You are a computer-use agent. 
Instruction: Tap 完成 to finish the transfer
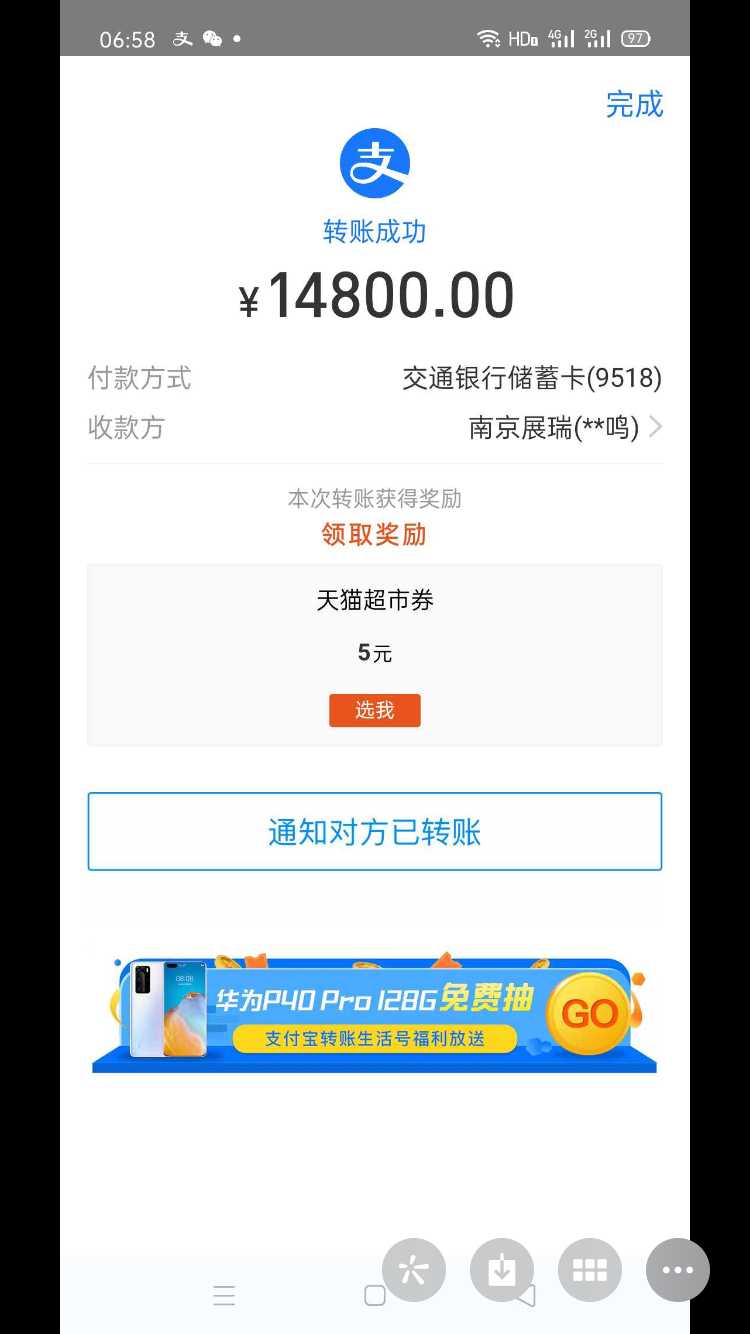coord(634,104)
